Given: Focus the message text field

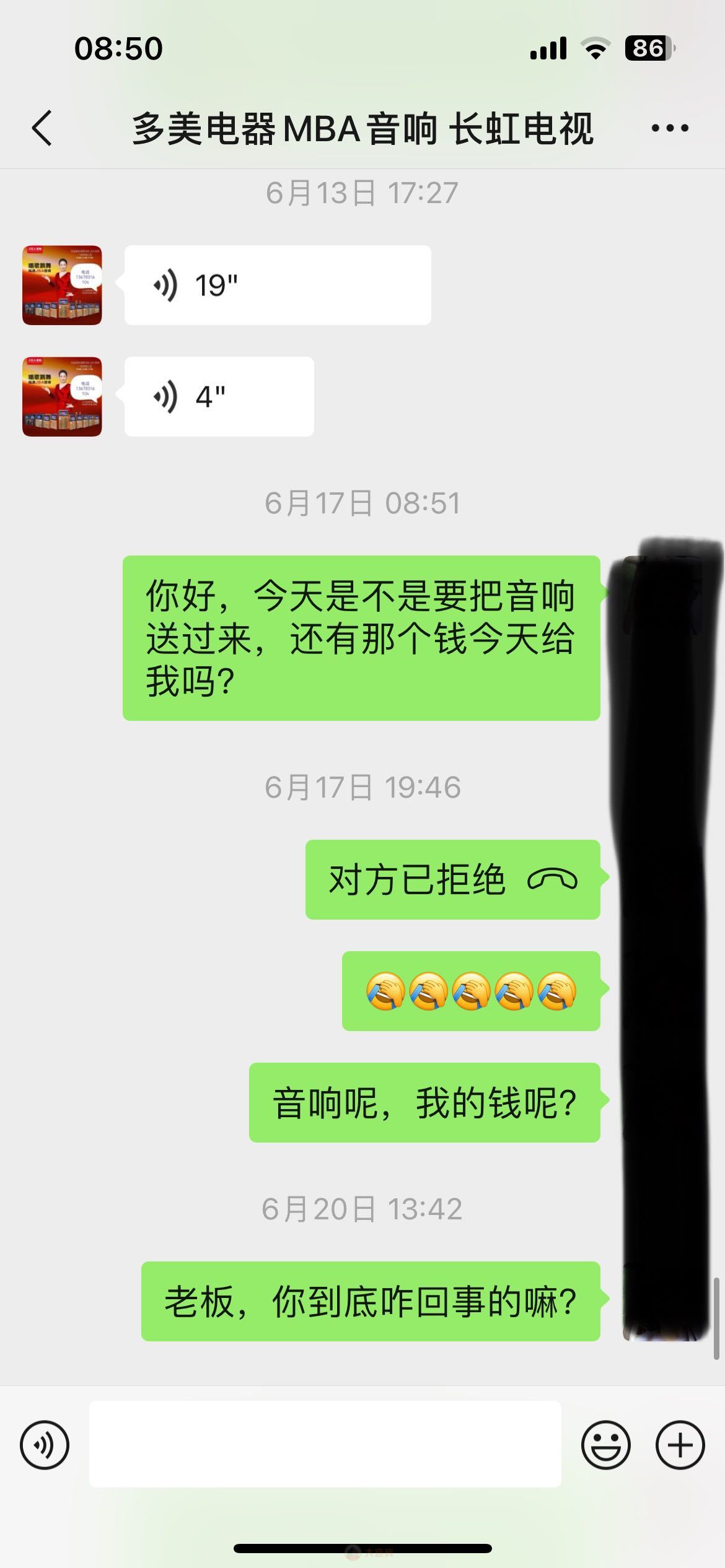Looking at the screenshot, I should [325, 1445].
